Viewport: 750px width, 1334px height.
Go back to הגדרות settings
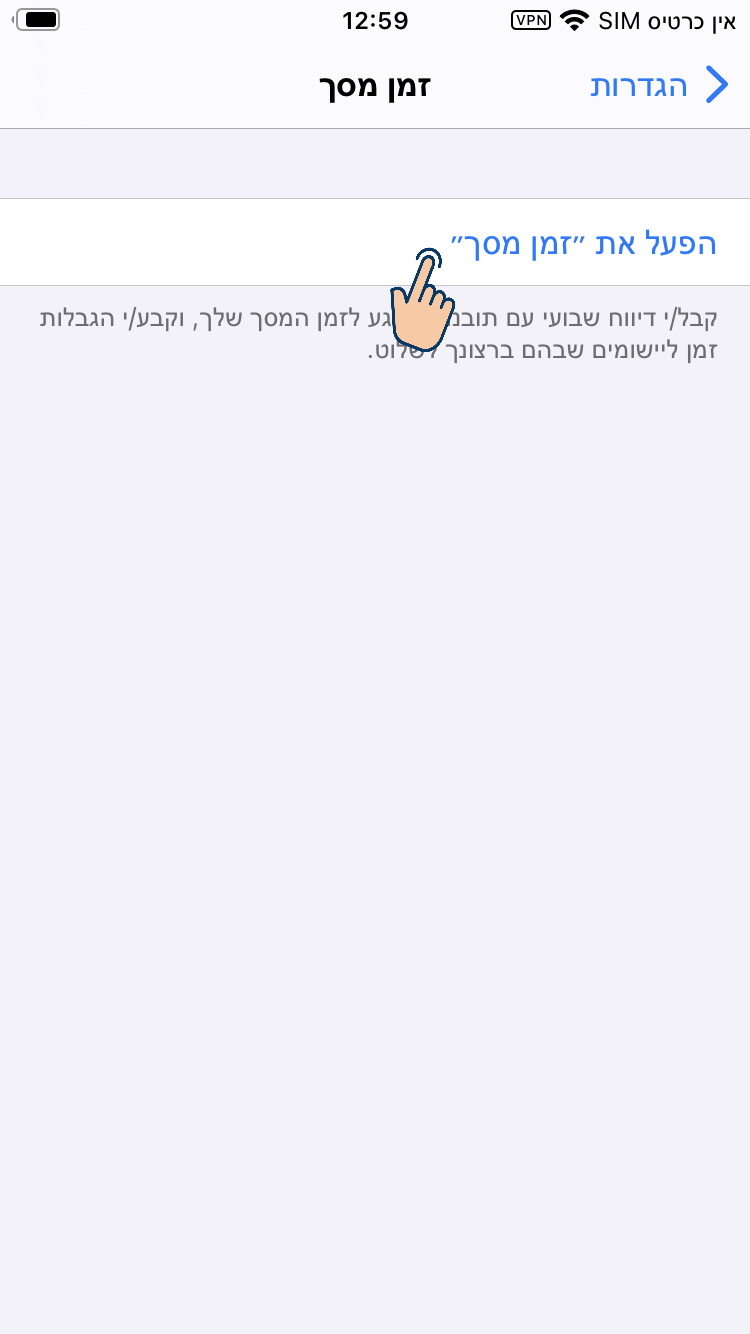(x=660, y=86)
